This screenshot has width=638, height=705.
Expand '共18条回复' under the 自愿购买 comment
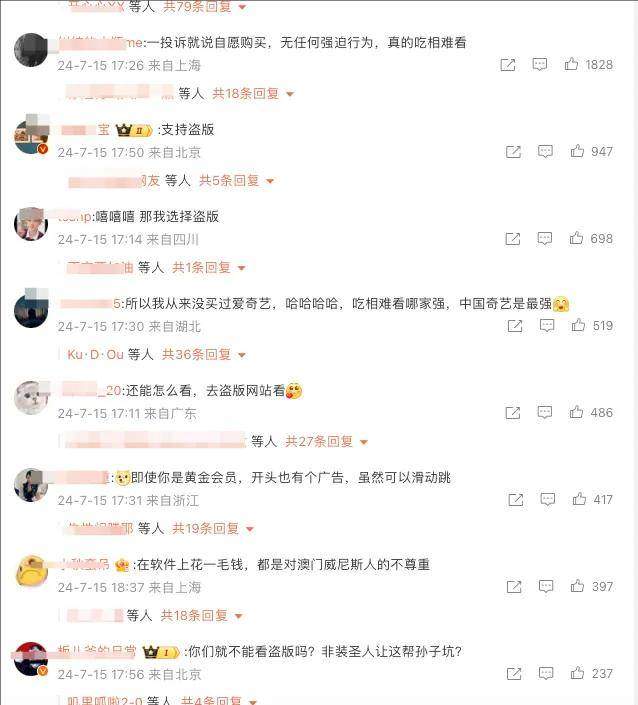[253, 94]
